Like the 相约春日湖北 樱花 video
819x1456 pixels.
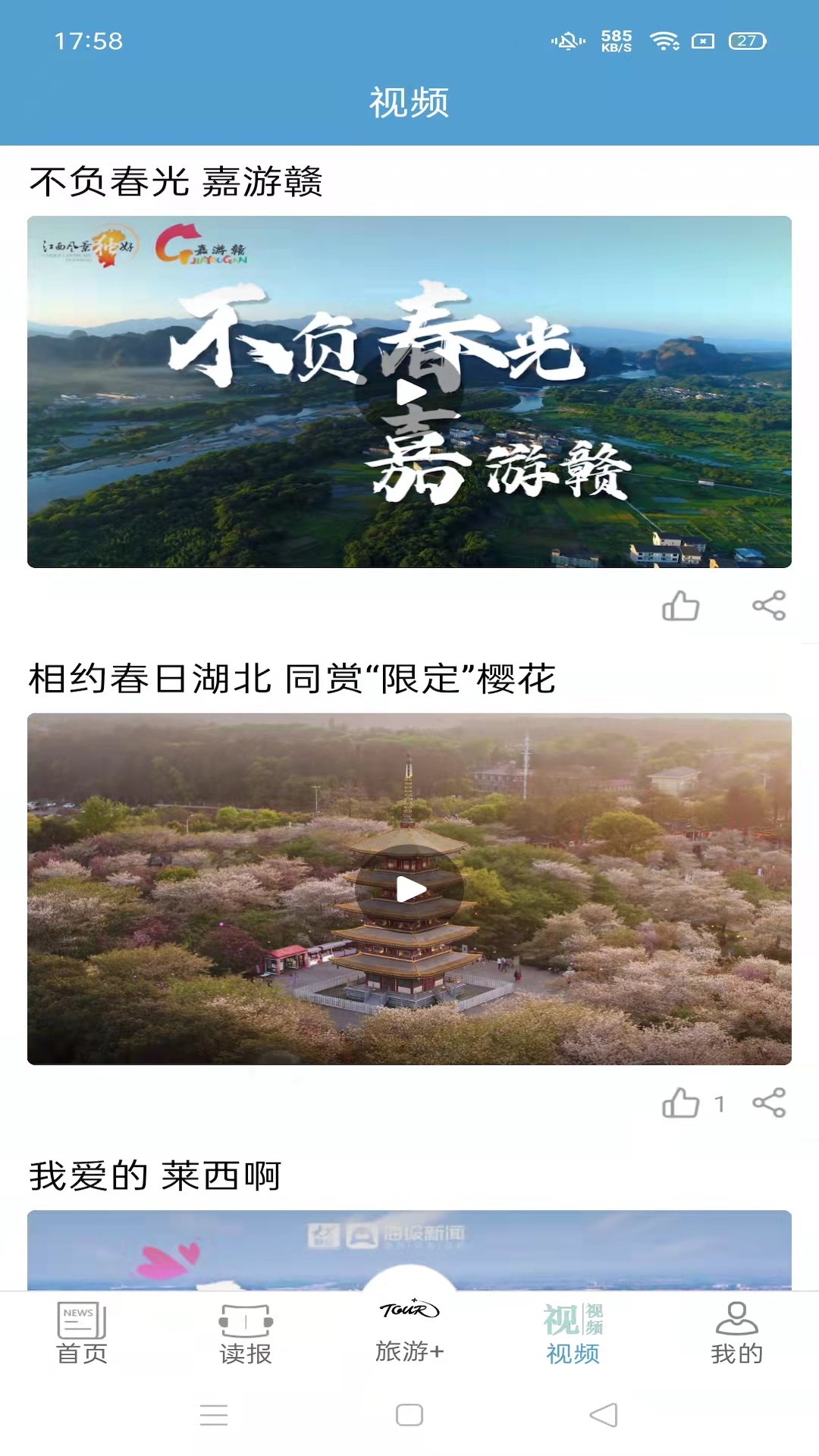click(680, 1103)
